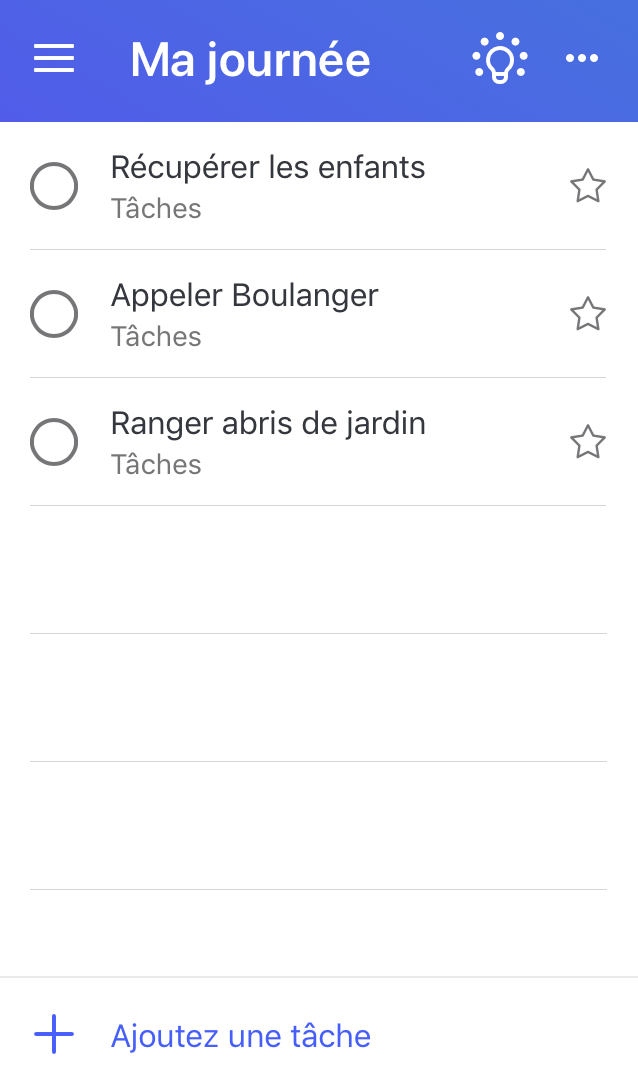Viewport: 638px width, 1090px height.
Task: Open the hamburger navigation menu
Action: 54,60
